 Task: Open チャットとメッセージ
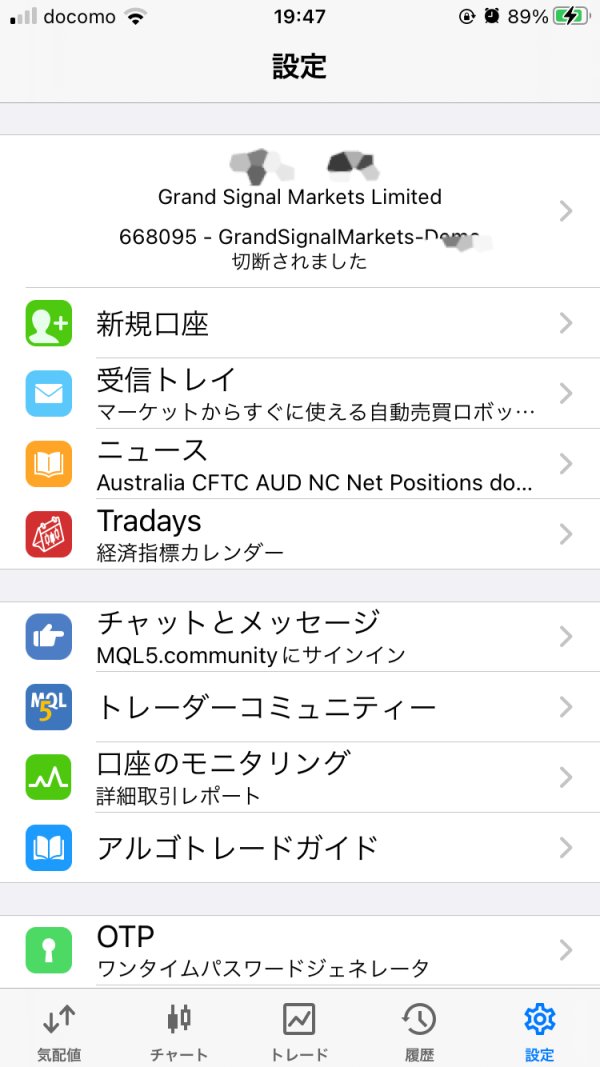click(300, 637)
